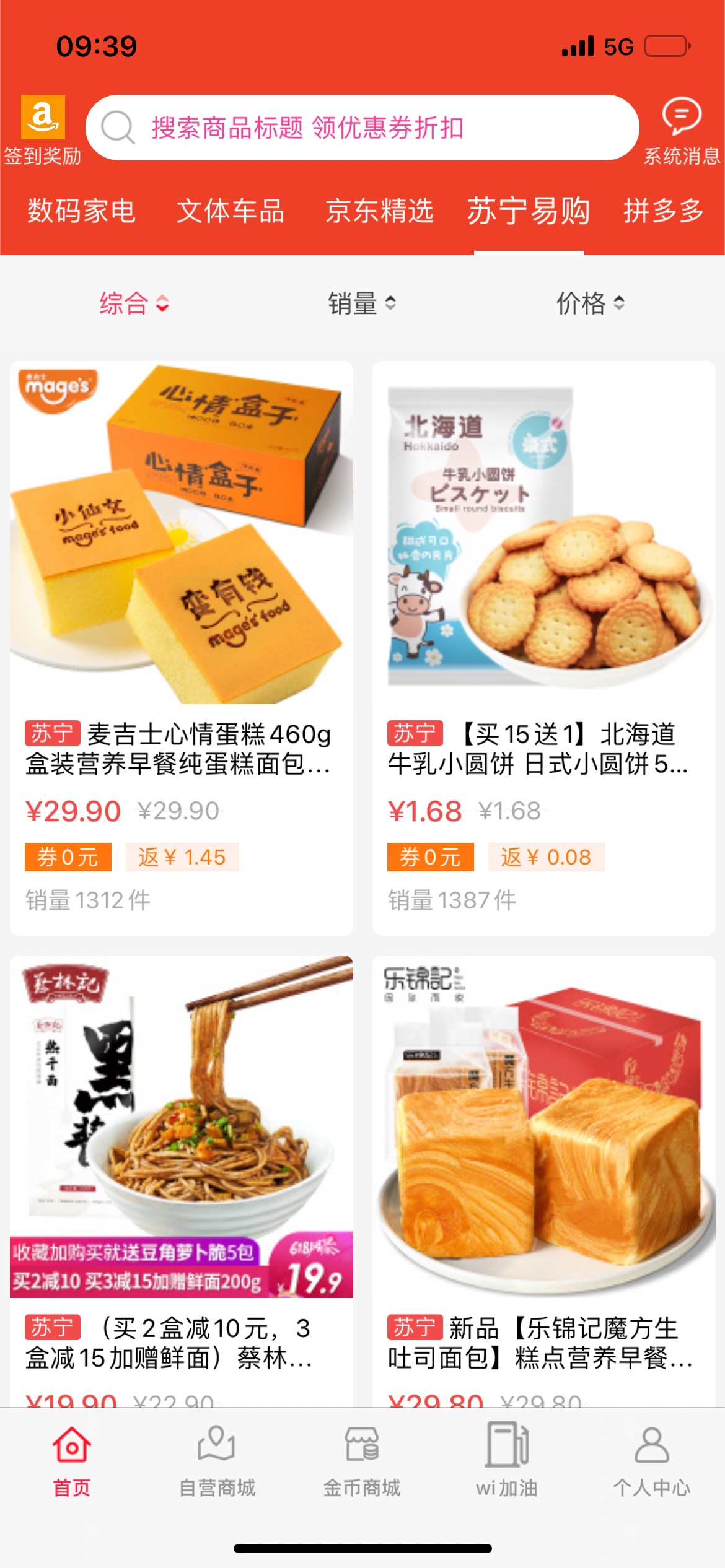Select the 京东精选 tab
The image size is (725, 1568).
[x=379, y=211]
